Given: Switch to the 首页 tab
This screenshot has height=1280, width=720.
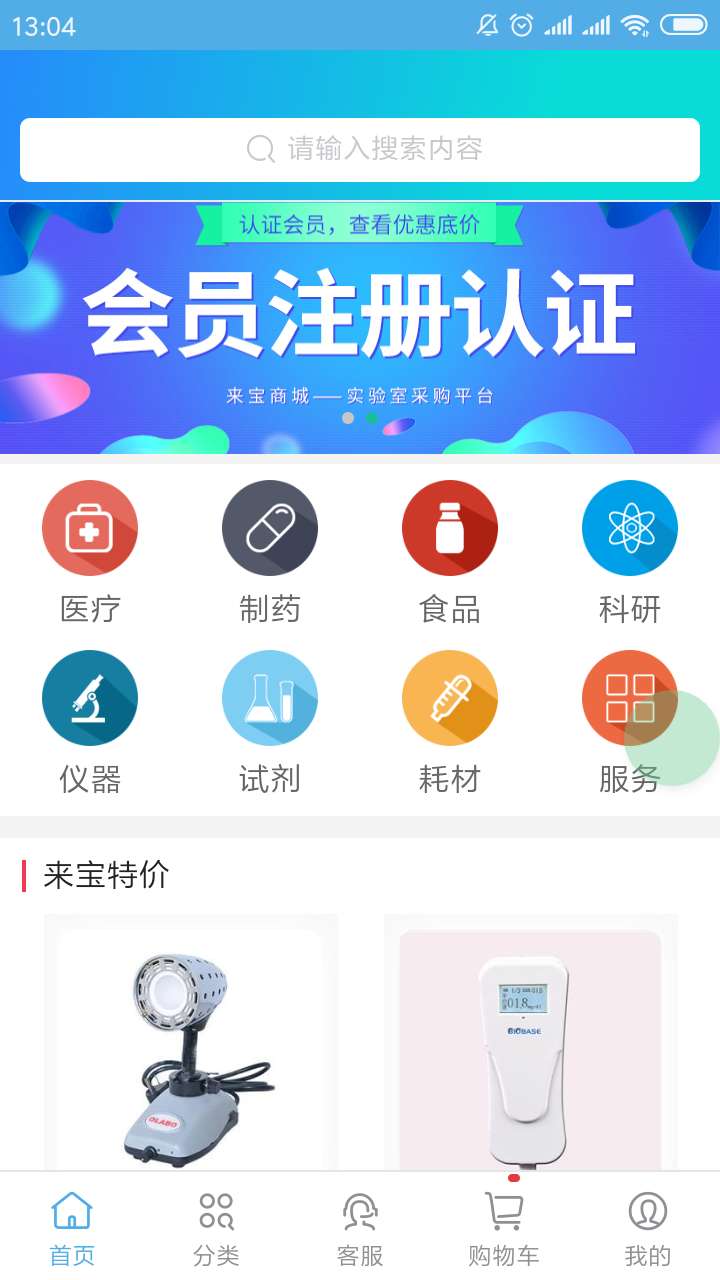Looking at the screenshot, I should [72, 1228].
